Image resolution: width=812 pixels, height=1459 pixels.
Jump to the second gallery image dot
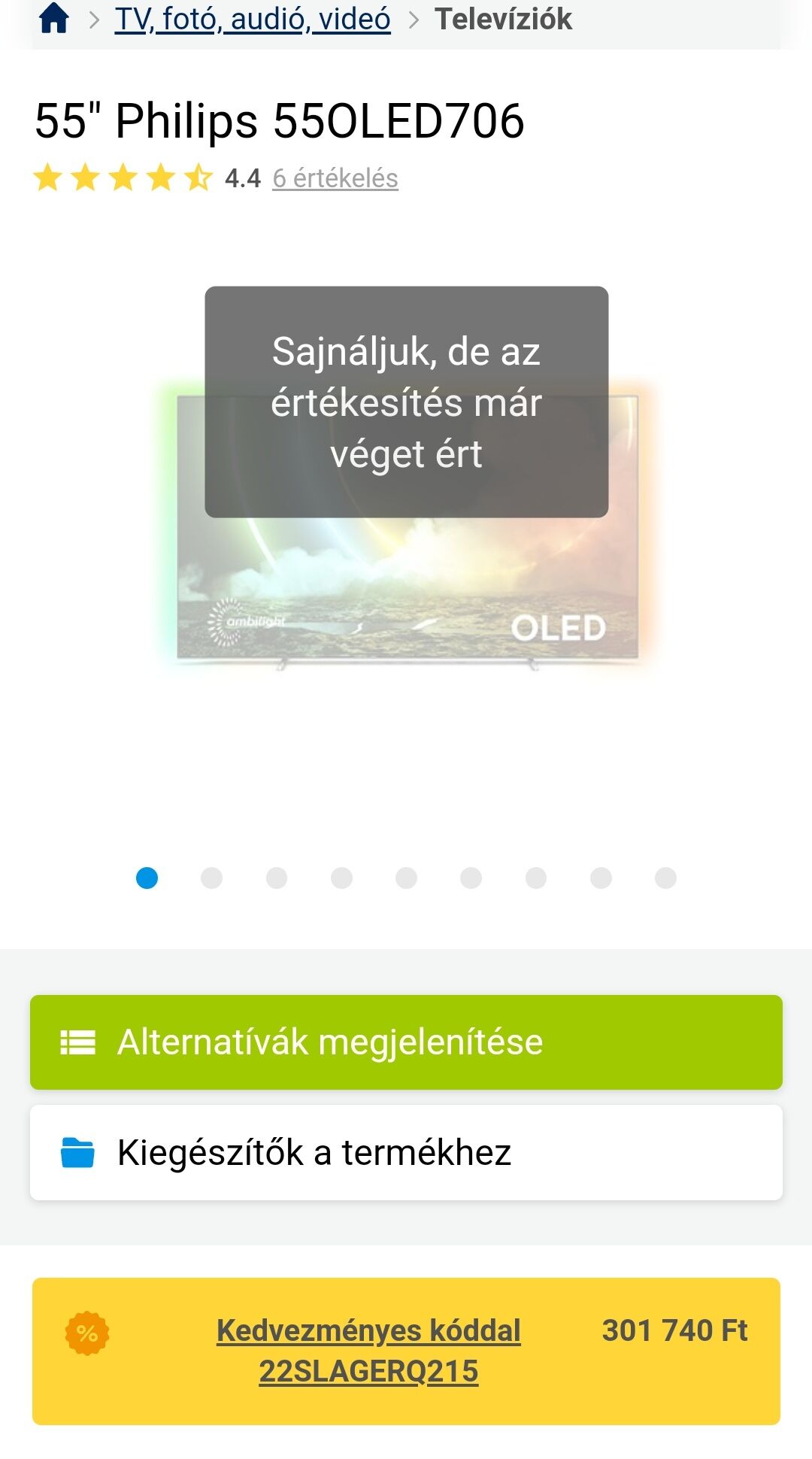(211, 878)
